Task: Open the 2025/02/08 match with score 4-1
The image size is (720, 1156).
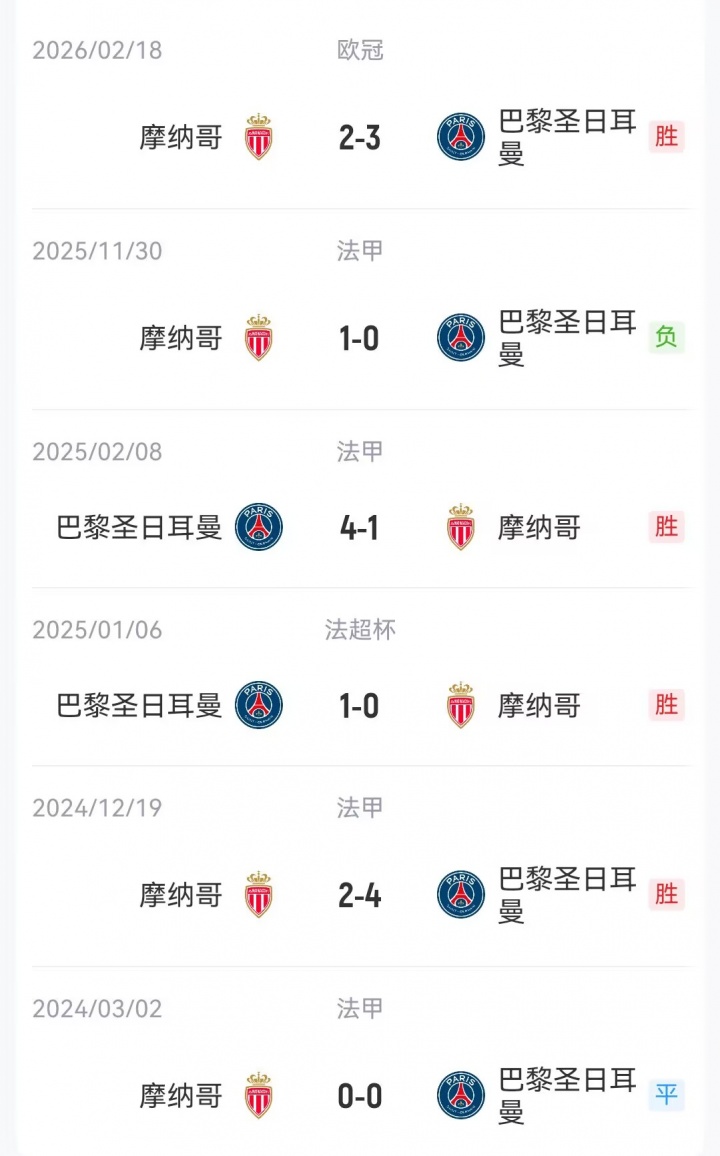Action: 360,527
